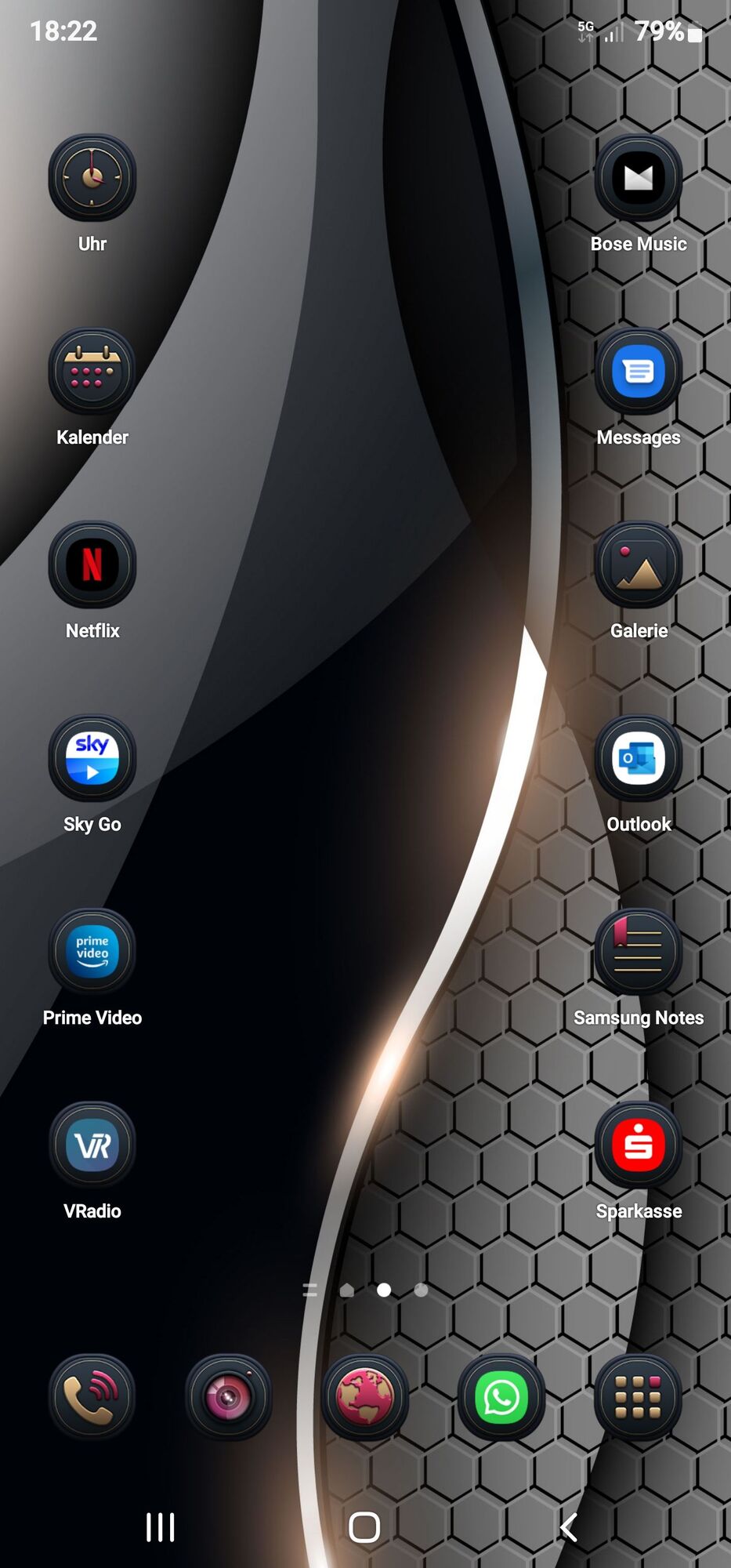
Task: Start the Sky Go app
Action: tap(92, 759)
